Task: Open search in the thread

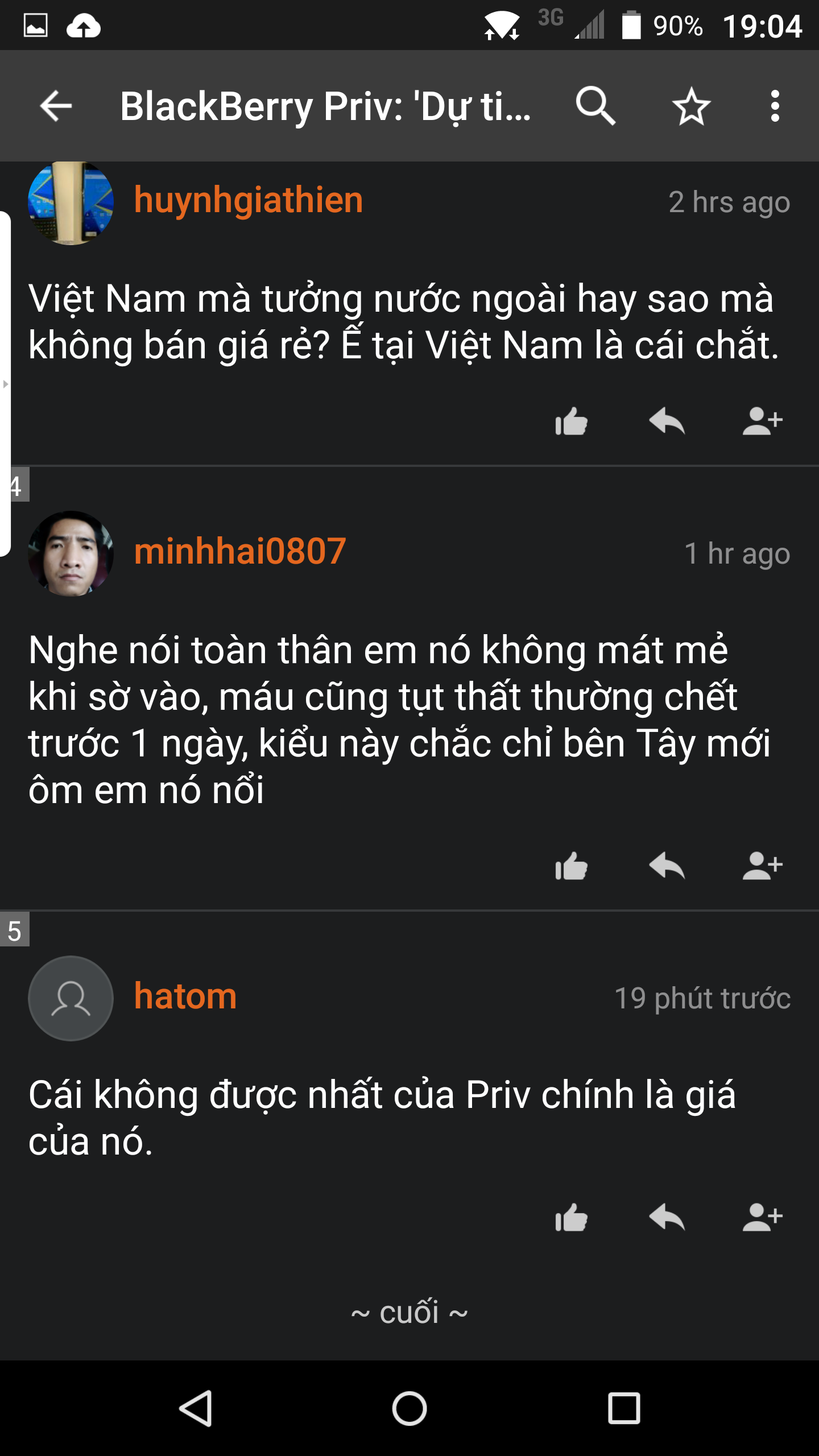Action: point(595,106)
